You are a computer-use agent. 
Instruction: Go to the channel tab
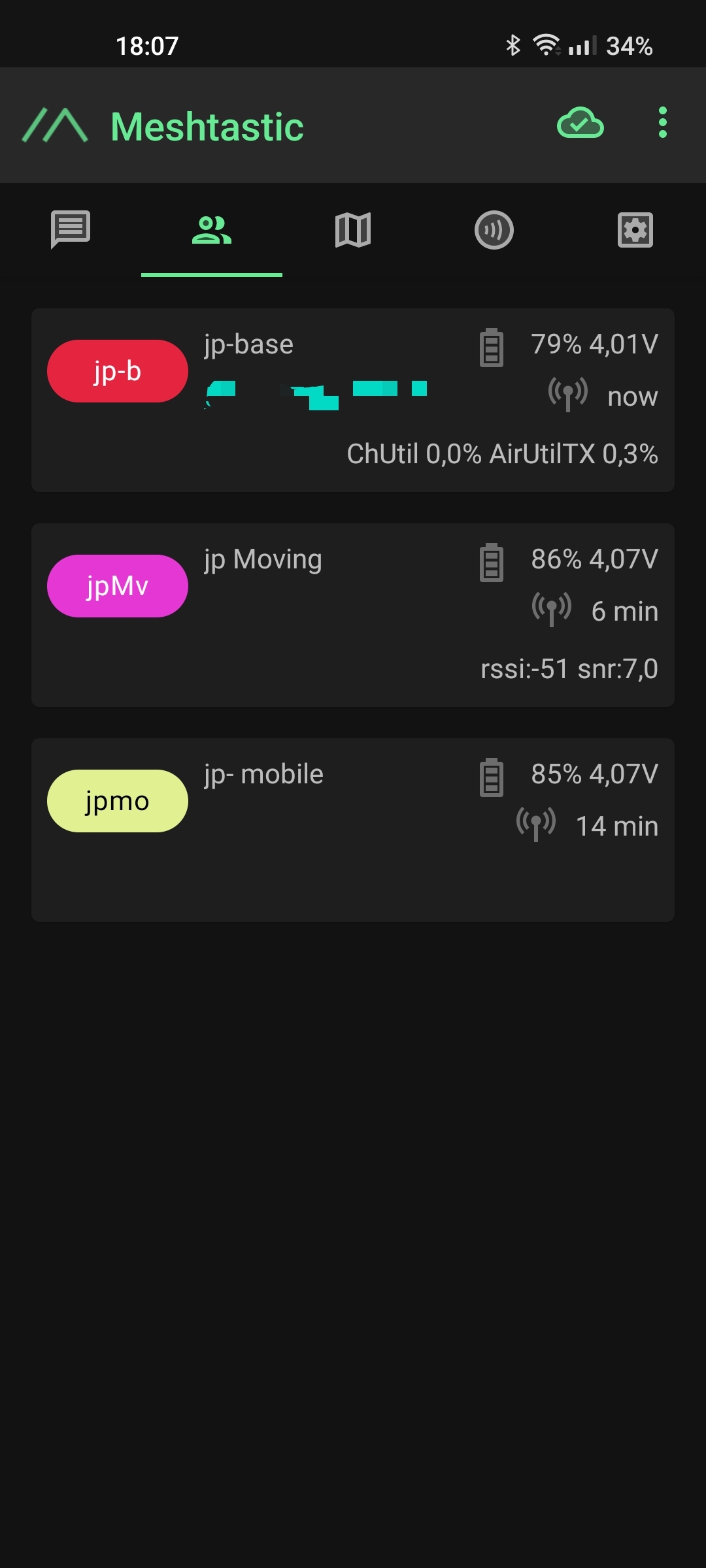pos(494,230)
